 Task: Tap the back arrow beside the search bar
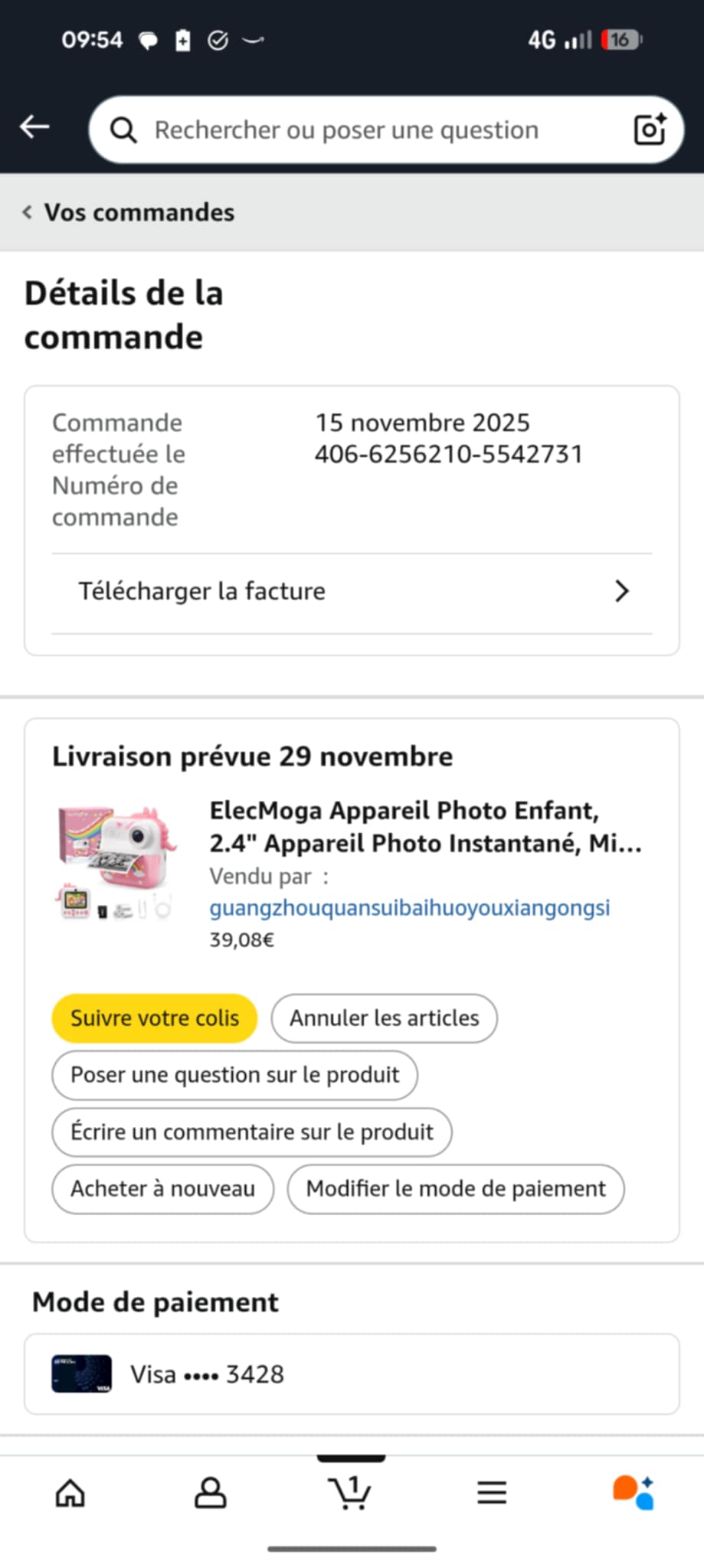tap(35, 127)
